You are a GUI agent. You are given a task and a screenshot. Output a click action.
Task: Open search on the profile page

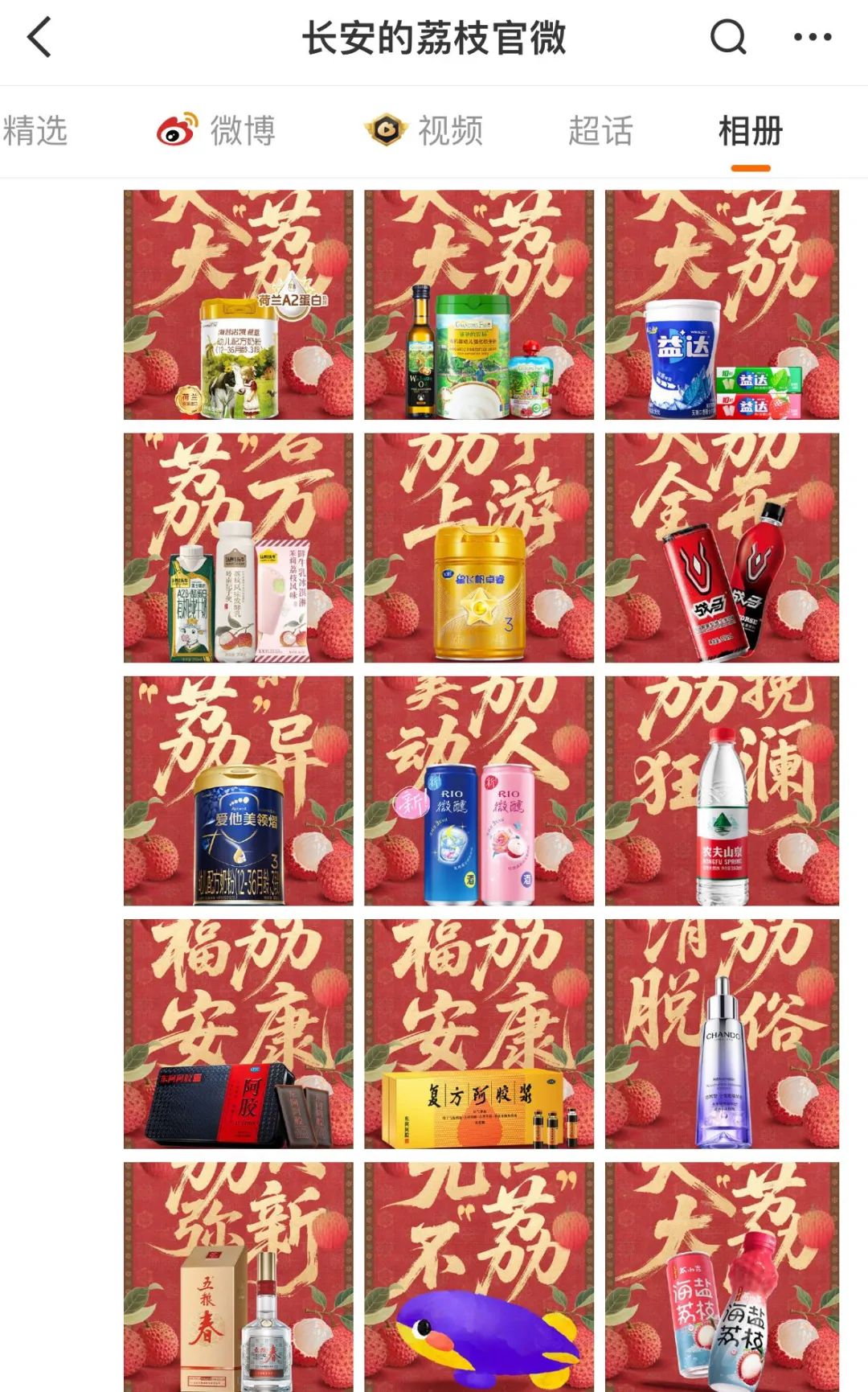(x=728, y=37)
